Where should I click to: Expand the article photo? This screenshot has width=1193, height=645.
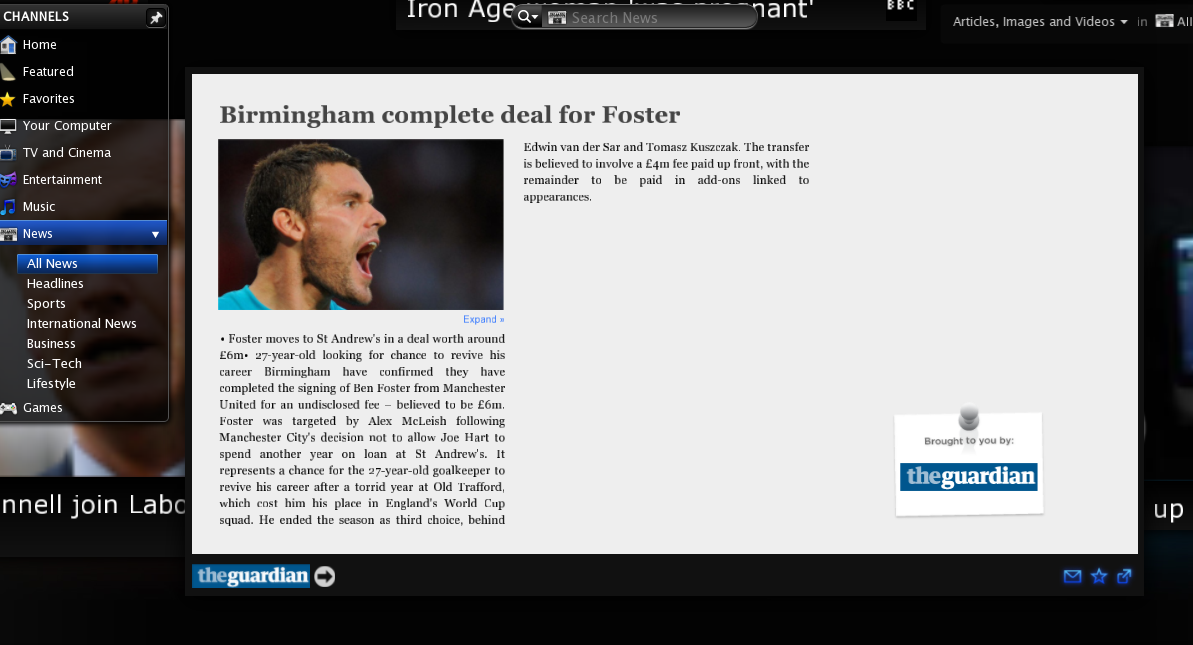483,320
